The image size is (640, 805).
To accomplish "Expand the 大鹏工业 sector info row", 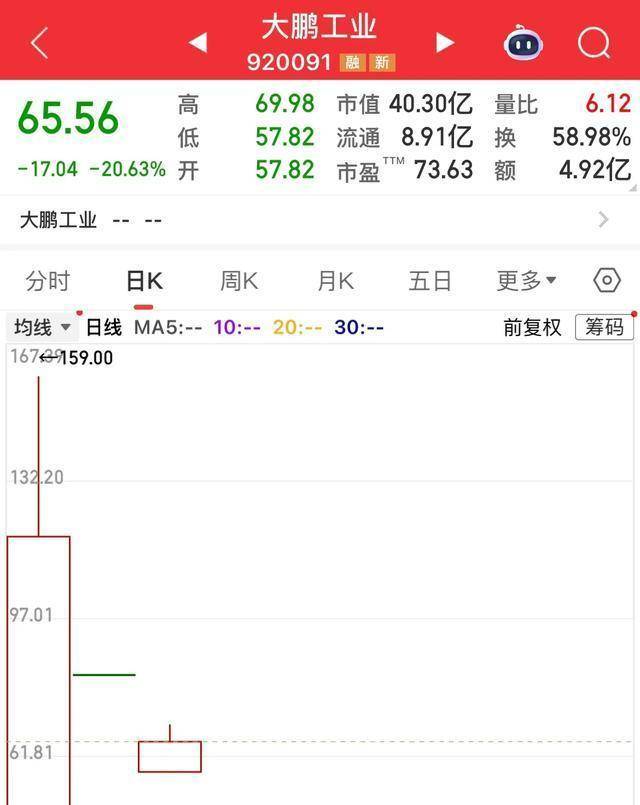I will [603, 219].
